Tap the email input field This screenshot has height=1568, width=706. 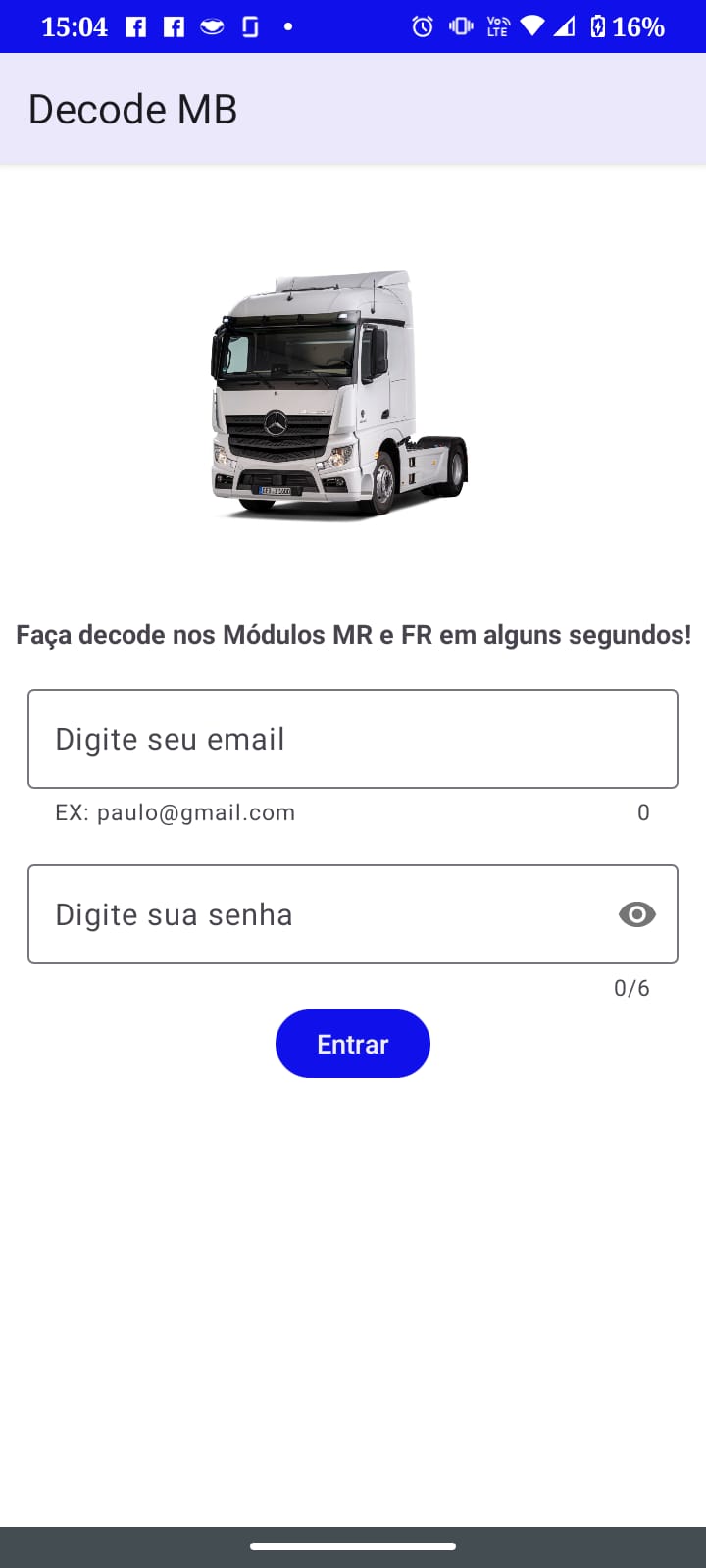[x=353, y=739]
